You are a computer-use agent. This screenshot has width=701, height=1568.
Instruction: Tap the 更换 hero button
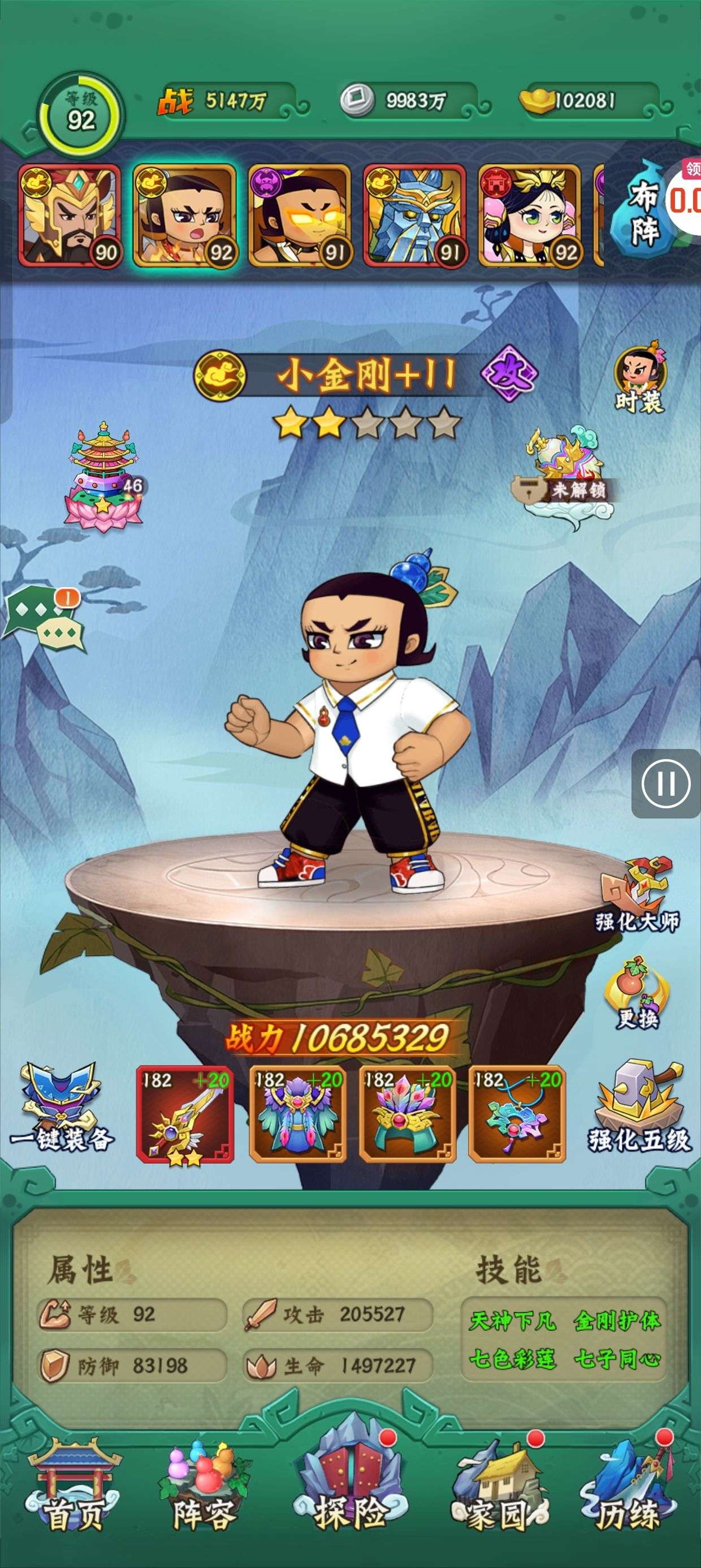(x=637, y=993)
